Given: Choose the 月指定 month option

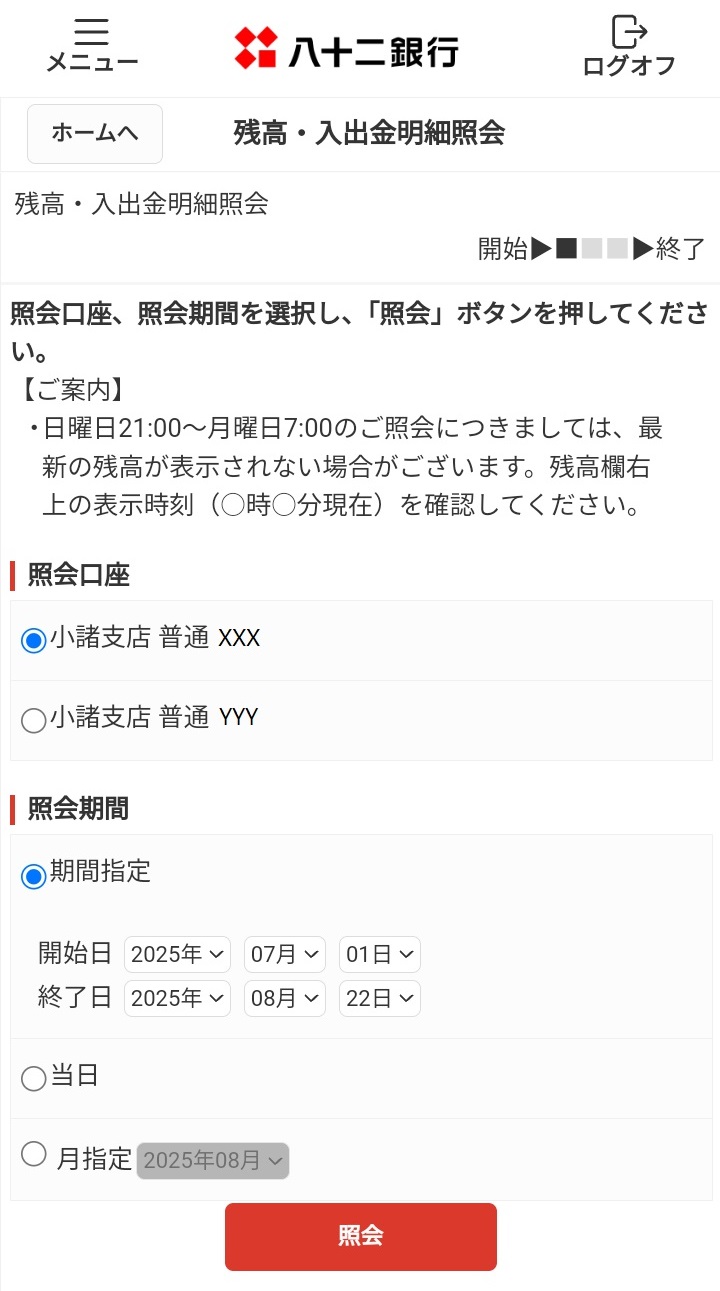Looking at the screenshot, I should pos(34,1154).
